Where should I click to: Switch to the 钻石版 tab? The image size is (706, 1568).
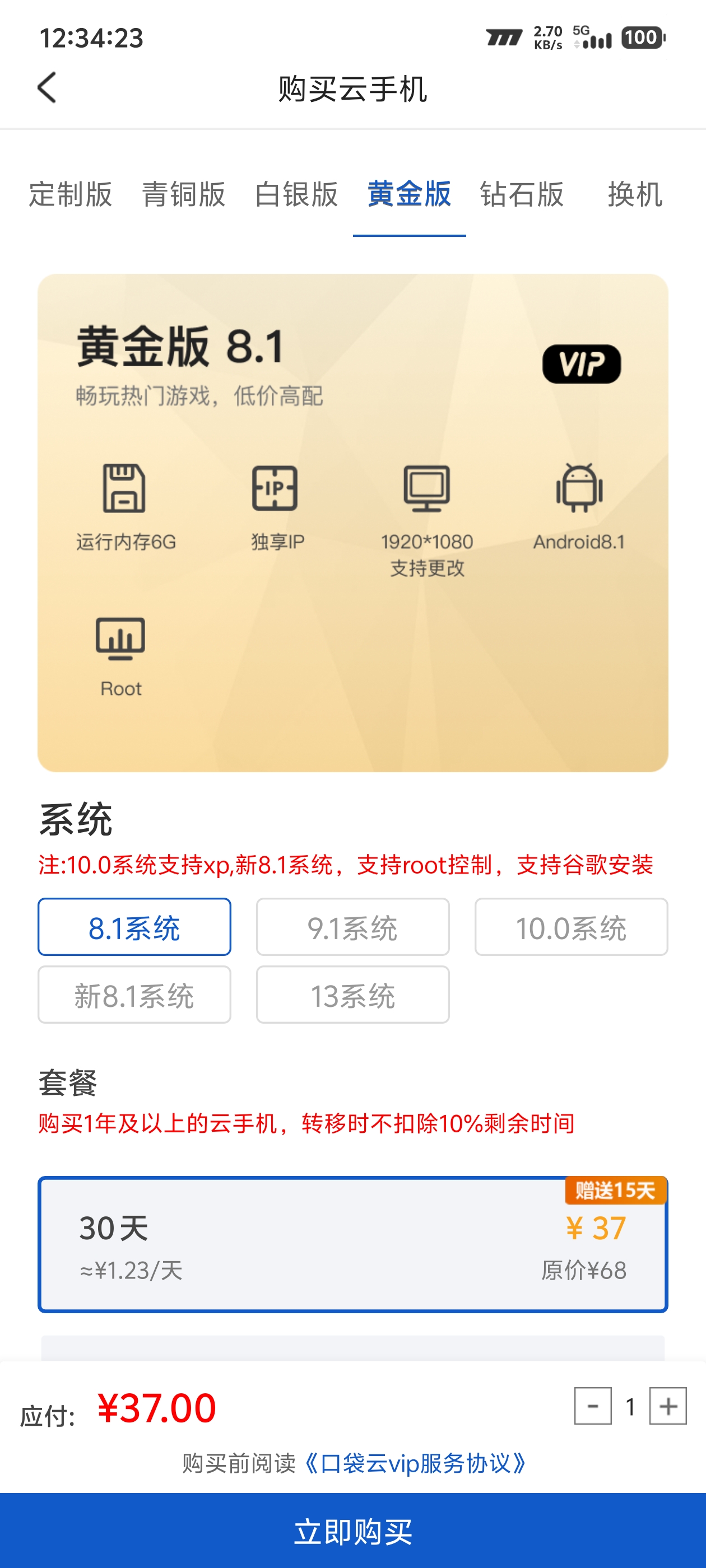click(x=522, y=195)
